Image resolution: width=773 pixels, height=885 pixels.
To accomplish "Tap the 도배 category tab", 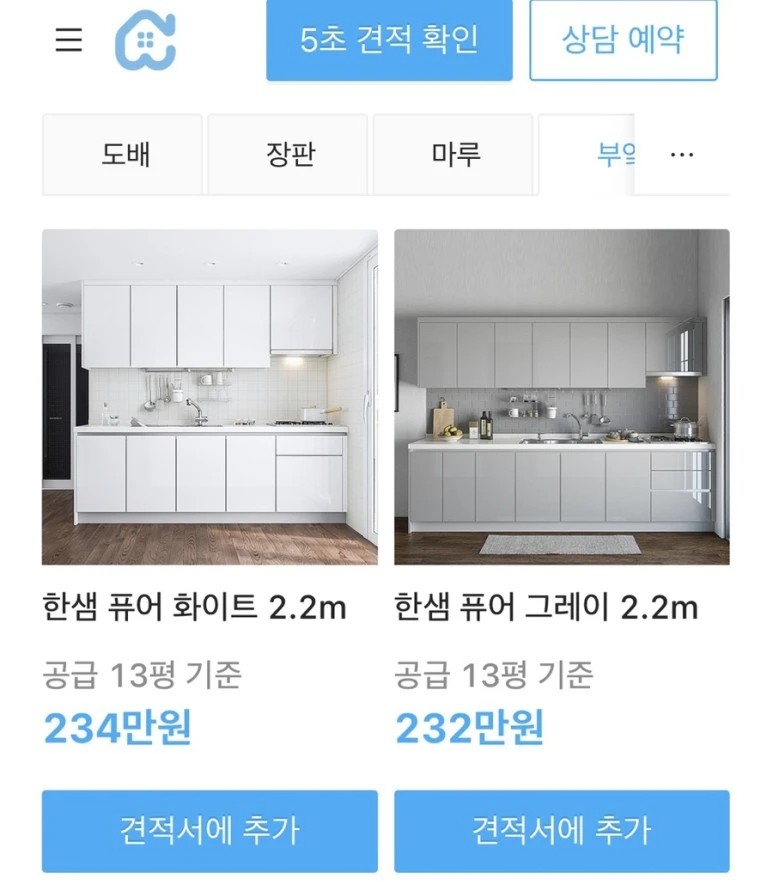I will point(122,152).
